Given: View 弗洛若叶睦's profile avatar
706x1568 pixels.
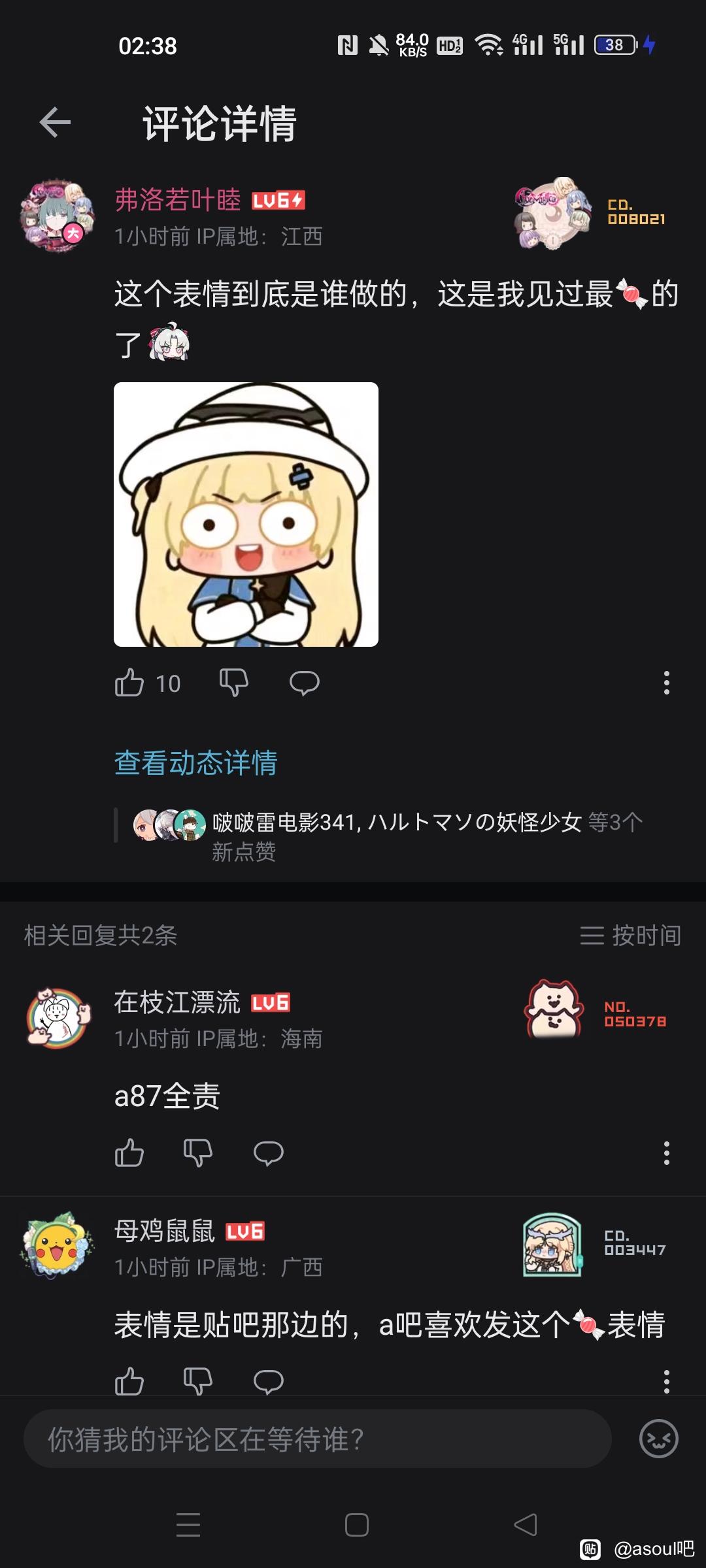Looking at the screenshot, I should (58, 216).
